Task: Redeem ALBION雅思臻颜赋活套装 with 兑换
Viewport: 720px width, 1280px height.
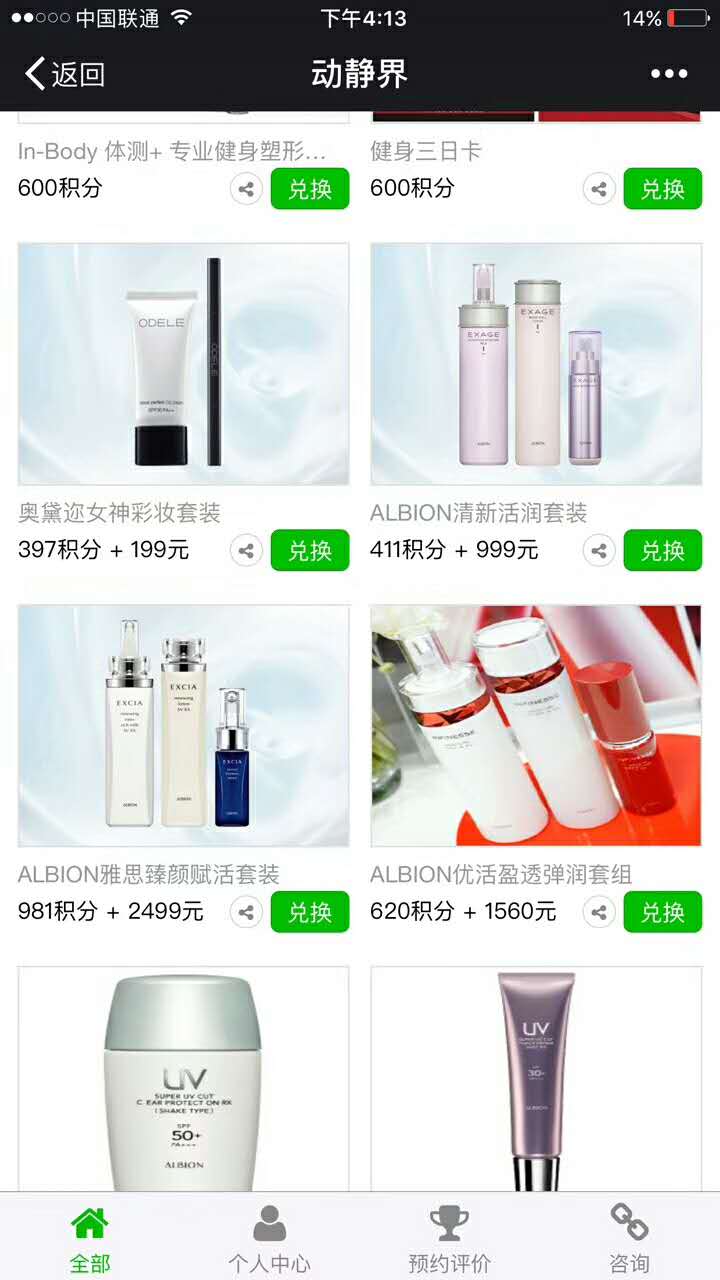Action: (x=309, y=912)
